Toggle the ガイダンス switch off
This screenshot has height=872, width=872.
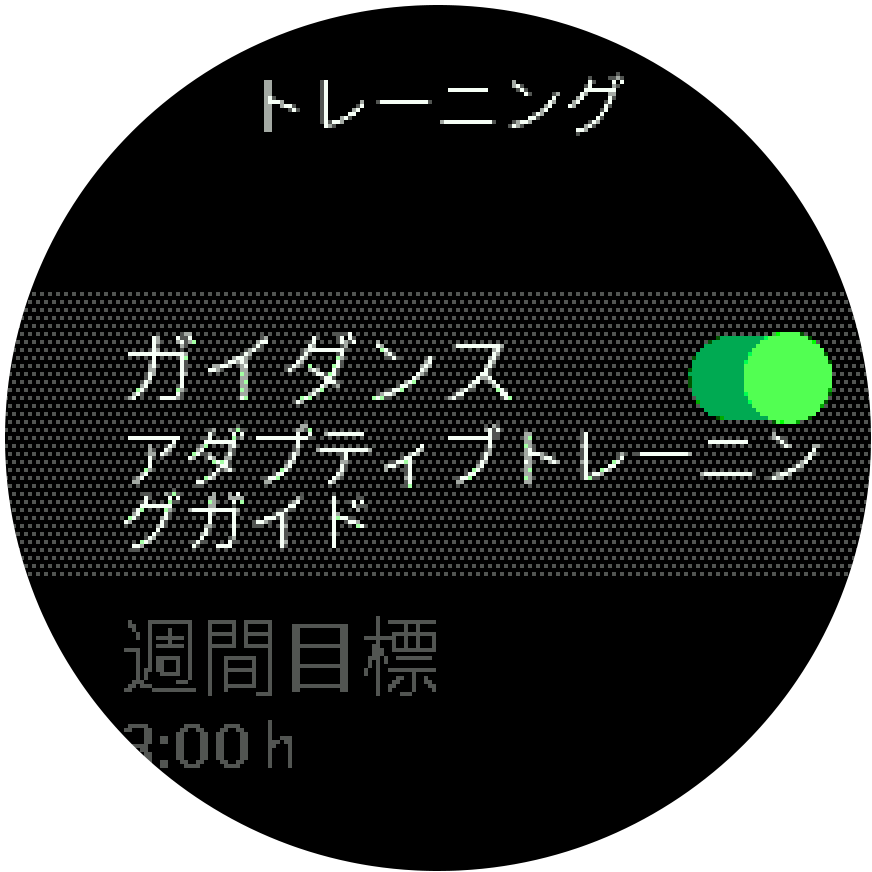(x=761, y=377)
